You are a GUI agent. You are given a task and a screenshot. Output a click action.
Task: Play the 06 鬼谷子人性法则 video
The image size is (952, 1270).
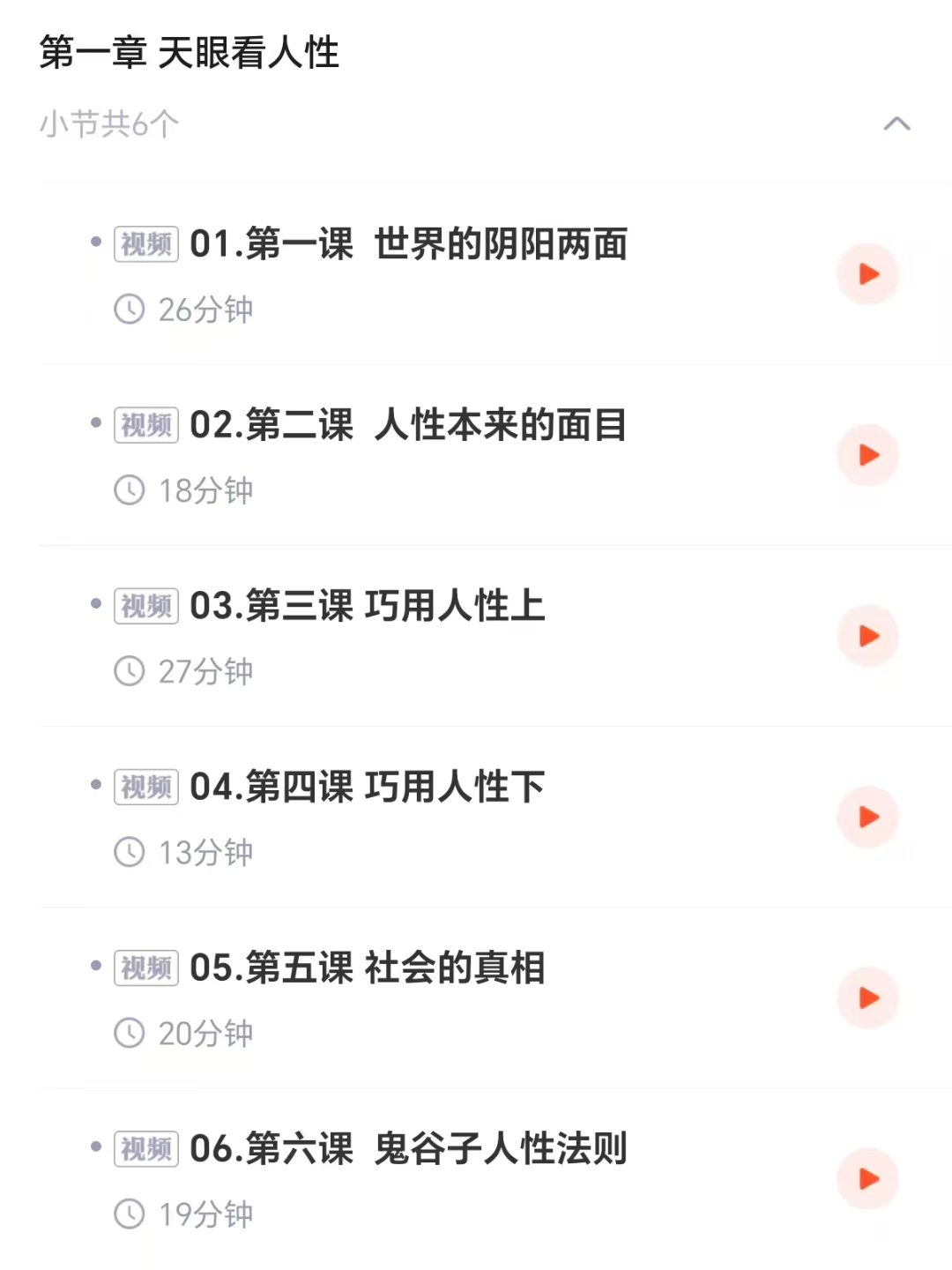coord(868,1178)
